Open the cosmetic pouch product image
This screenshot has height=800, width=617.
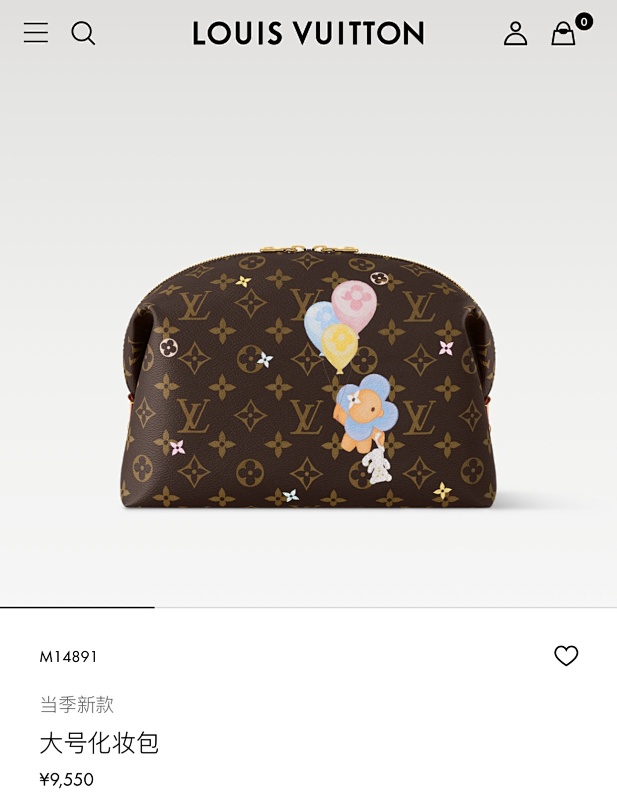click(308, 380)
